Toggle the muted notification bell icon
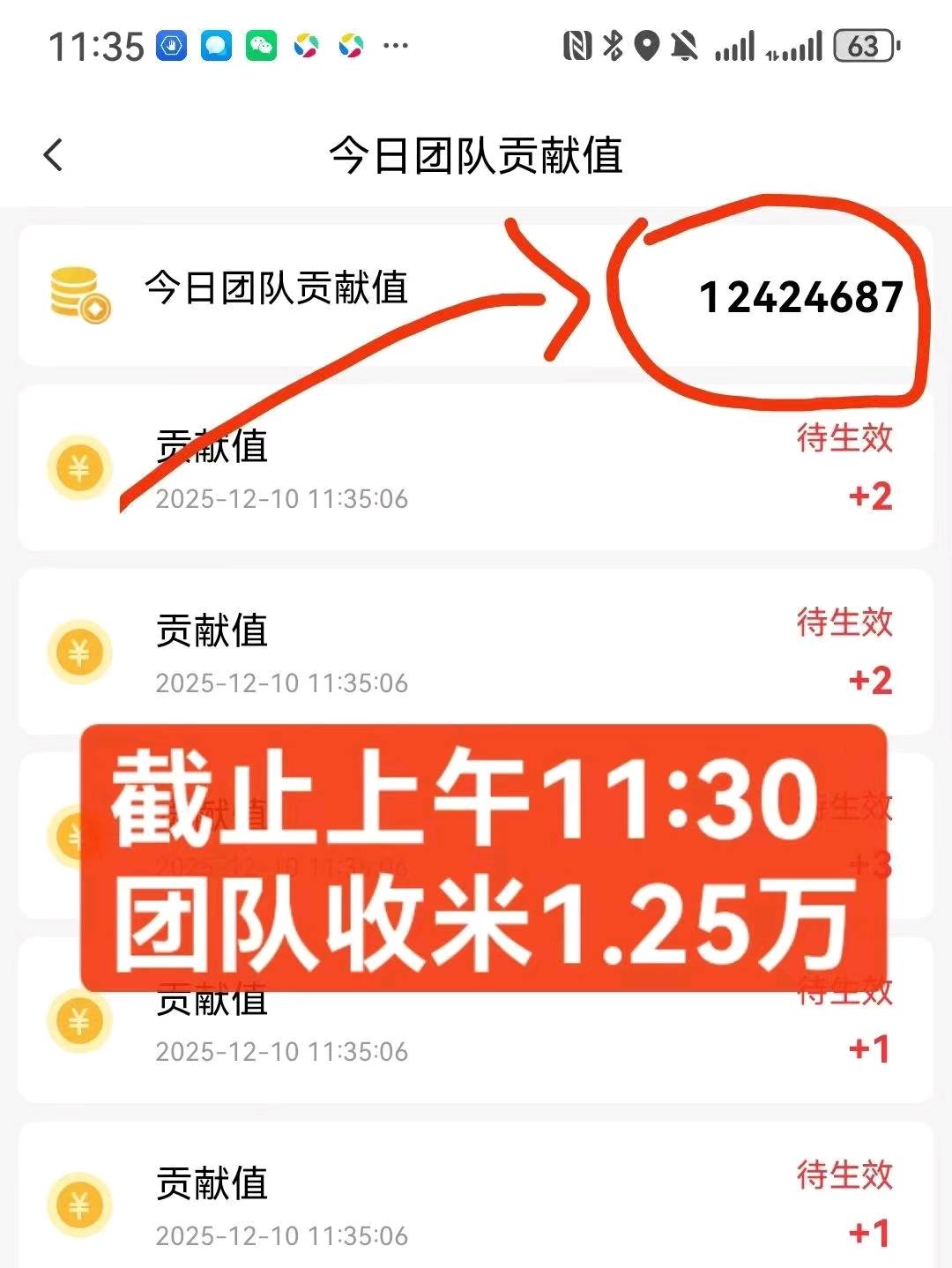This screenshot has height=1268, width=952. (685, 44)
